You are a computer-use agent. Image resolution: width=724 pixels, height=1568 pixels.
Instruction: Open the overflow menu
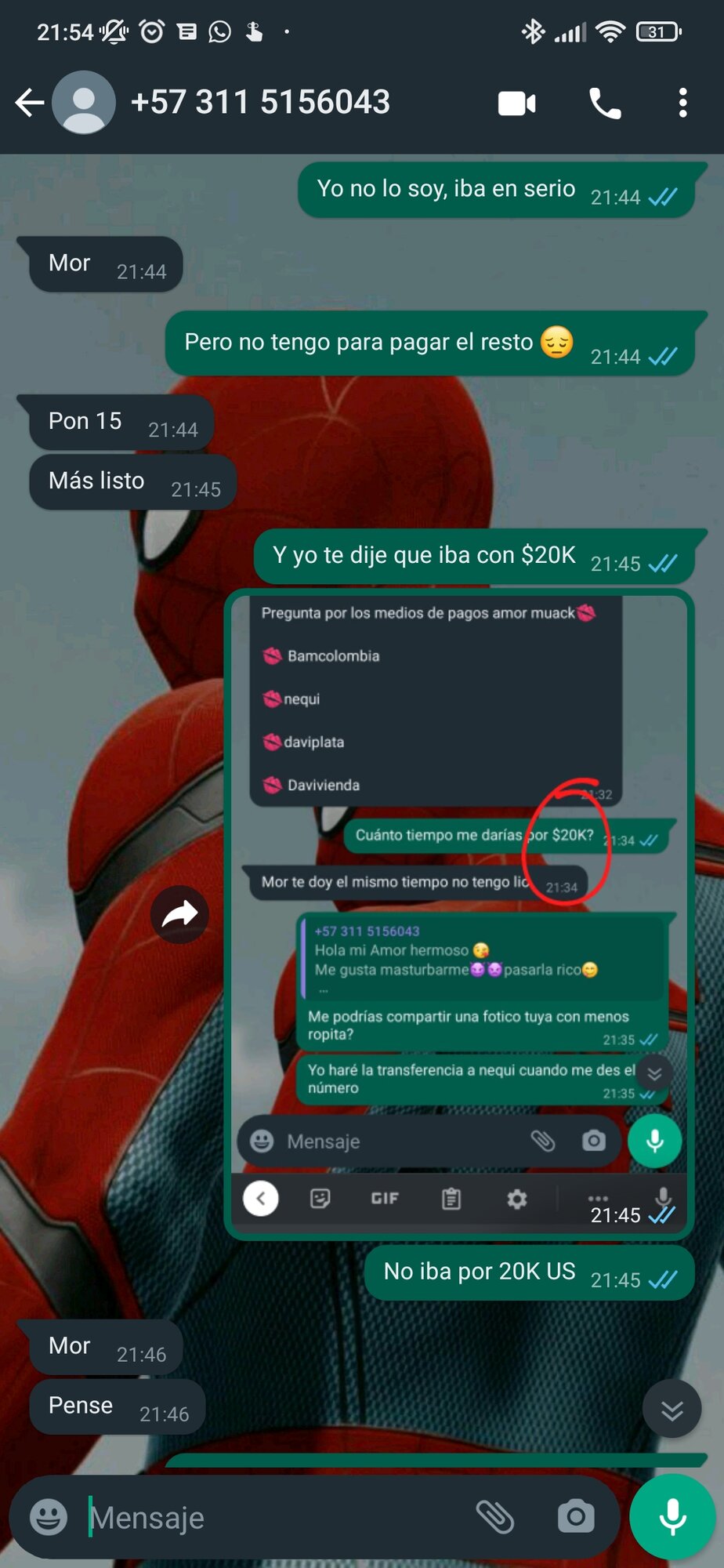tap(682, 103)
